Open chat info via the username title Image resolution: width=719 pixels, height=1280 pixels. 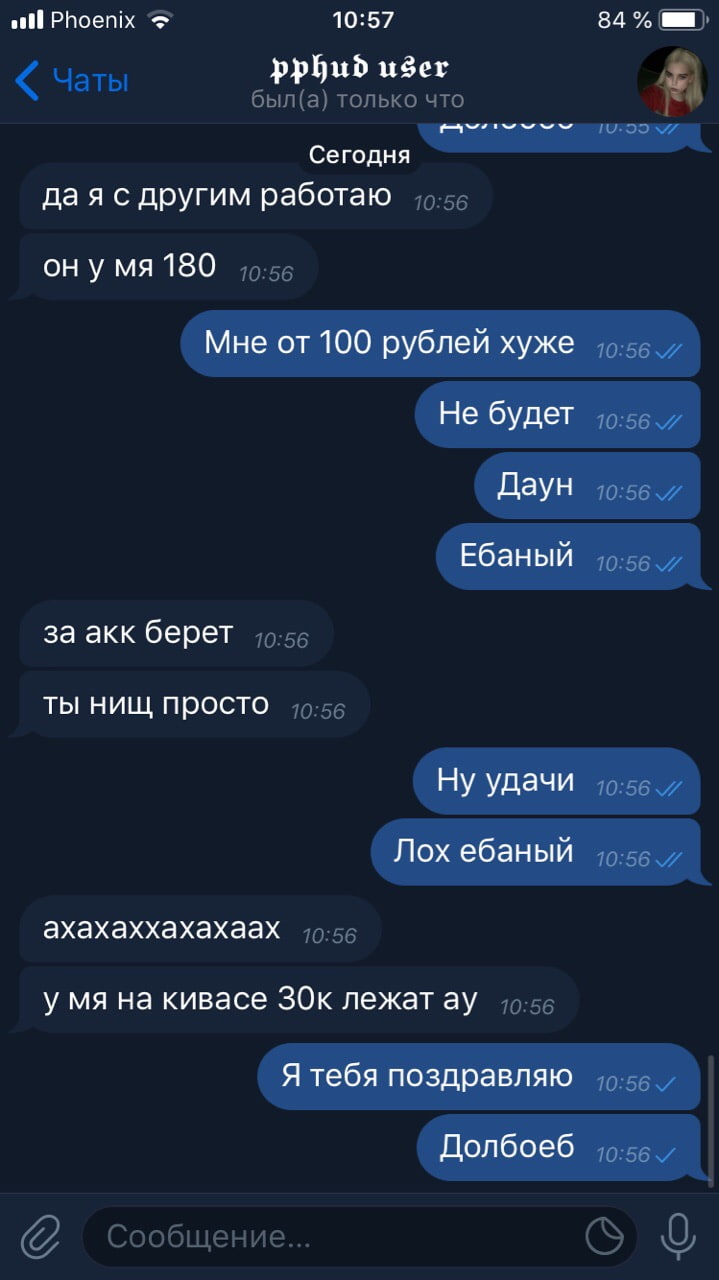(x=359, y=70)
